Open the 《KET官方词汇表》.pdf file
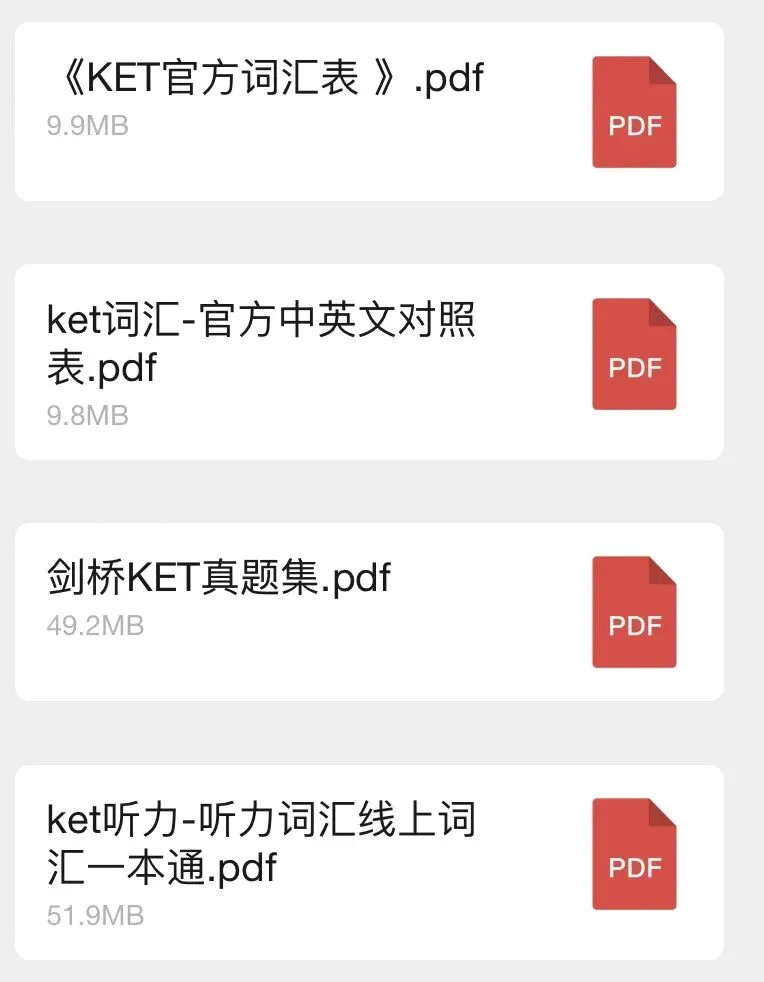 pos(368,111)
